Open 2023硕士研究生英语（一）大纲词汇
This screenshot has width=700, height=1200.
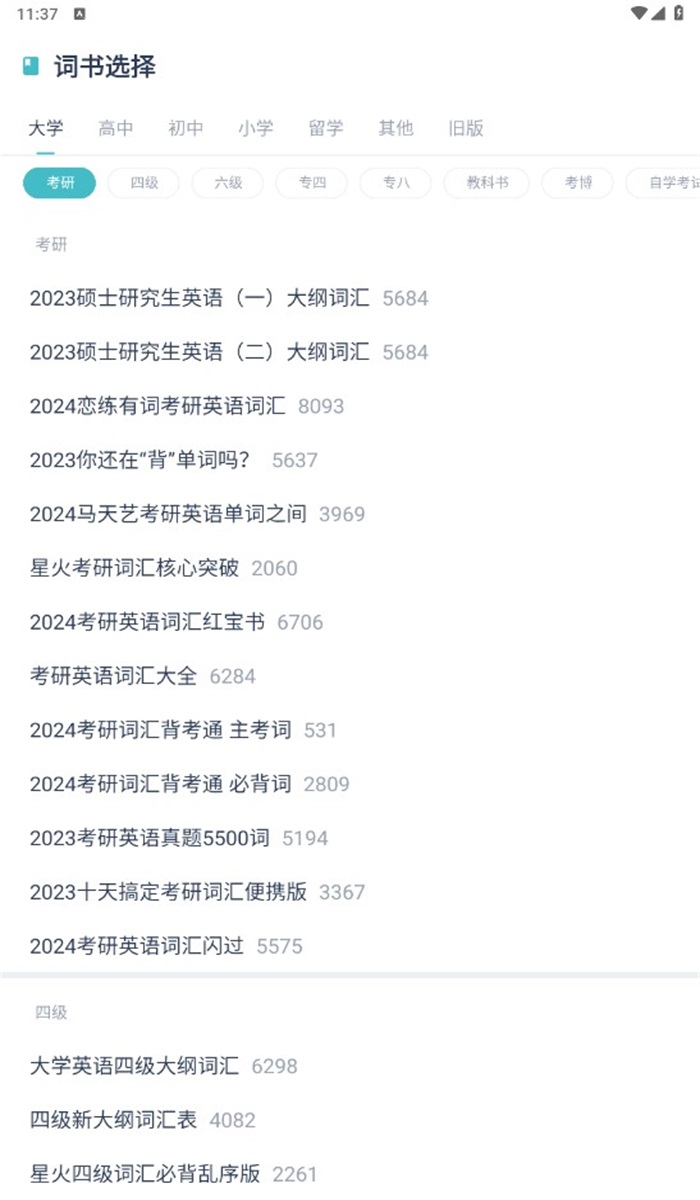coord(200,298)
